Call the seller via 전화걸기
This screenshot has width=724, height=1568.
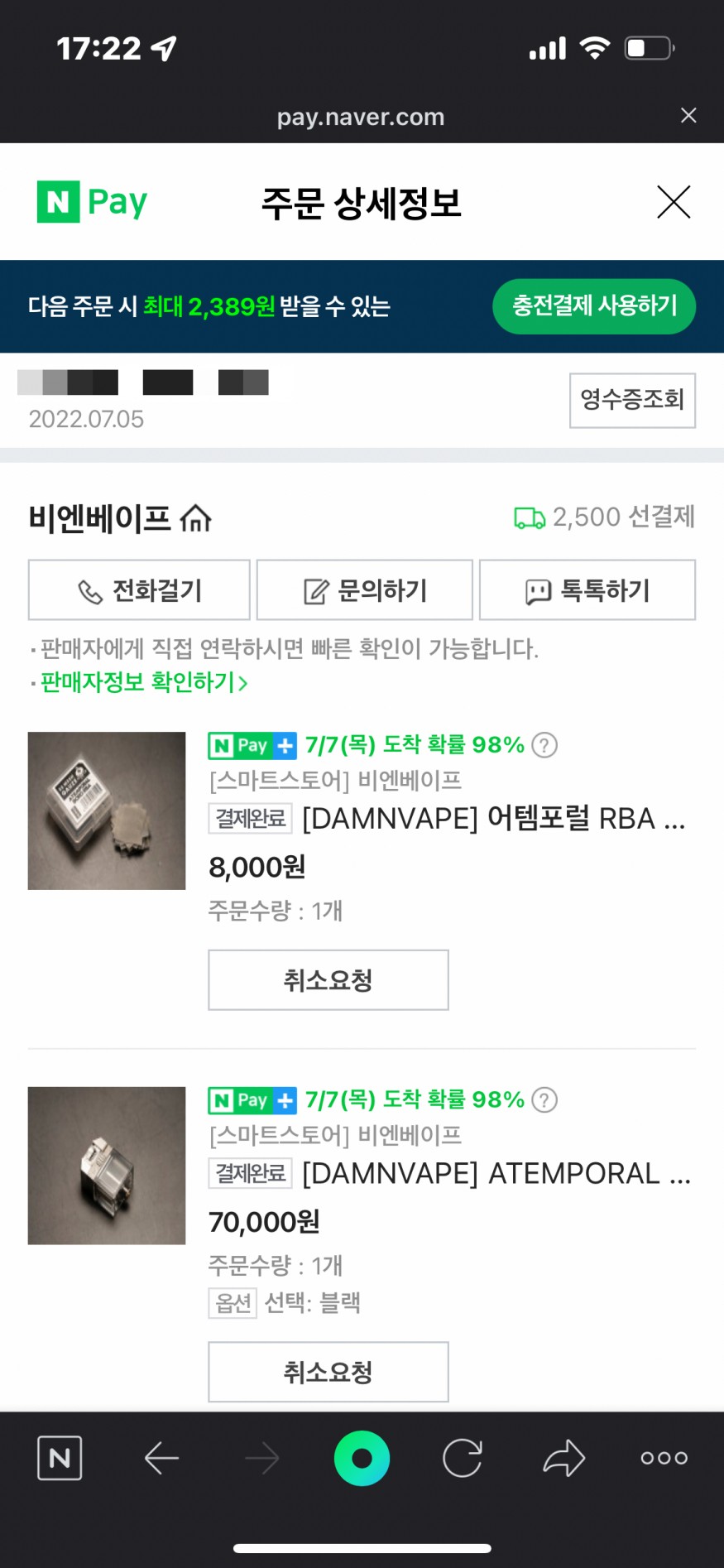tap(139, 590)
